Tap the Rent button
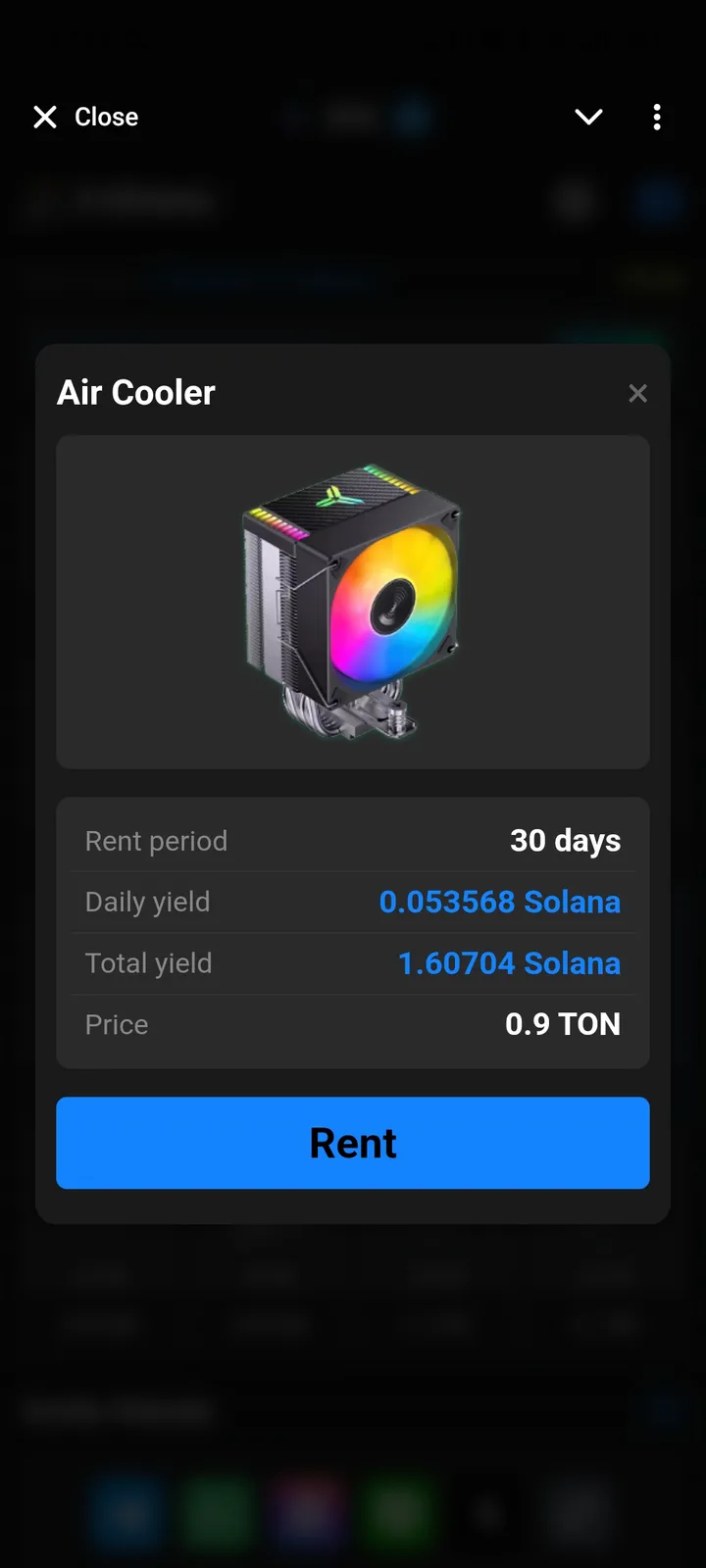The height and width of the screenshot is (1568, 706). click(x=353, y=1143)
